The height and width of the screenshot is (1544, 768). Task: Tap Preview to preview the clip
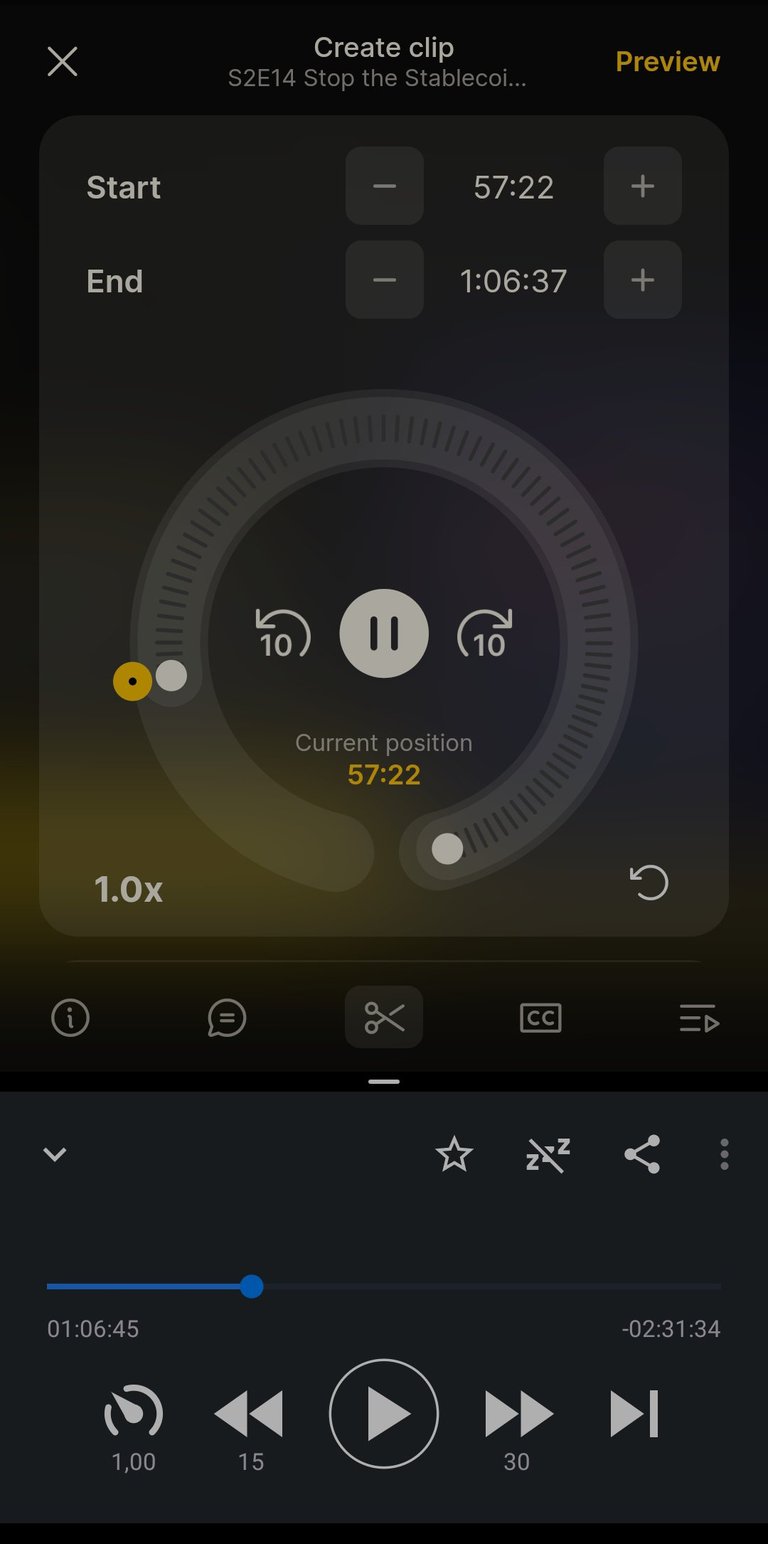click(667, 62)
